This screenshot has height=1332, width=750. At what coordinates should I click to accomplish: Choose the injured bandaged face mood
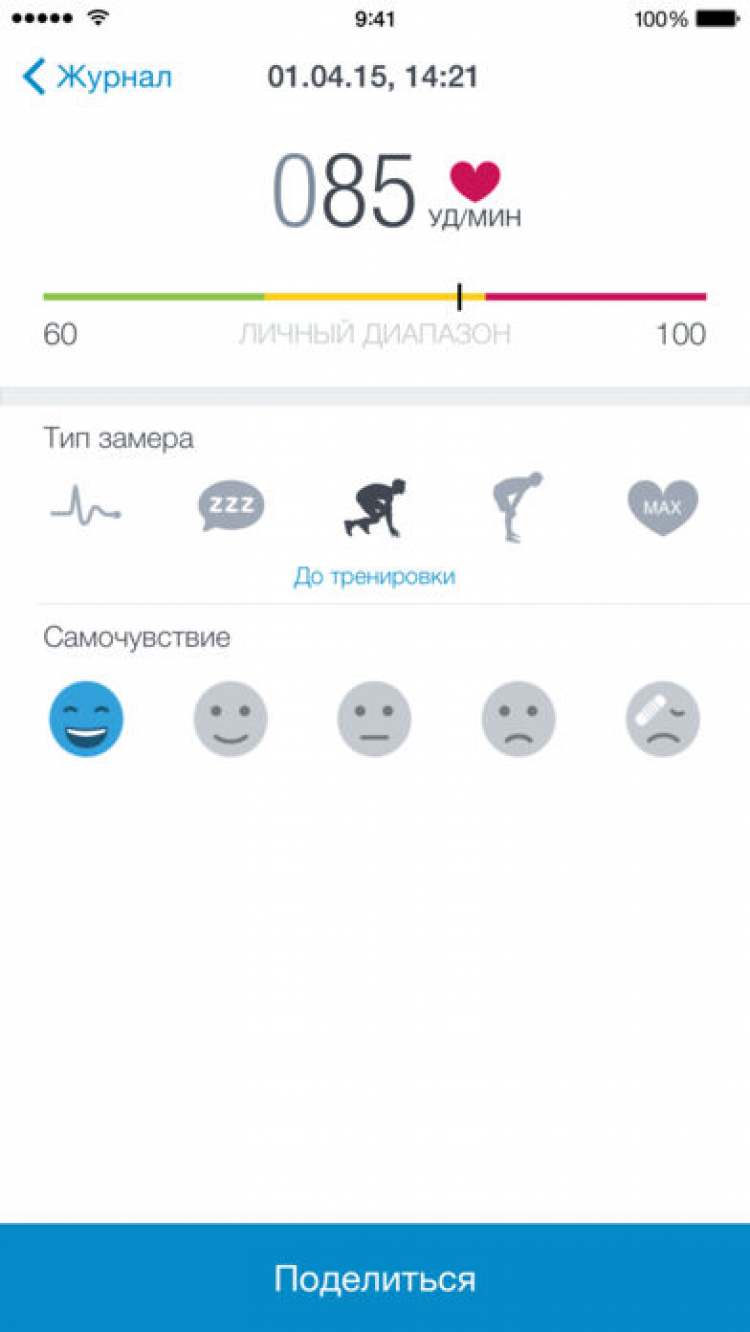click(663, 719)
